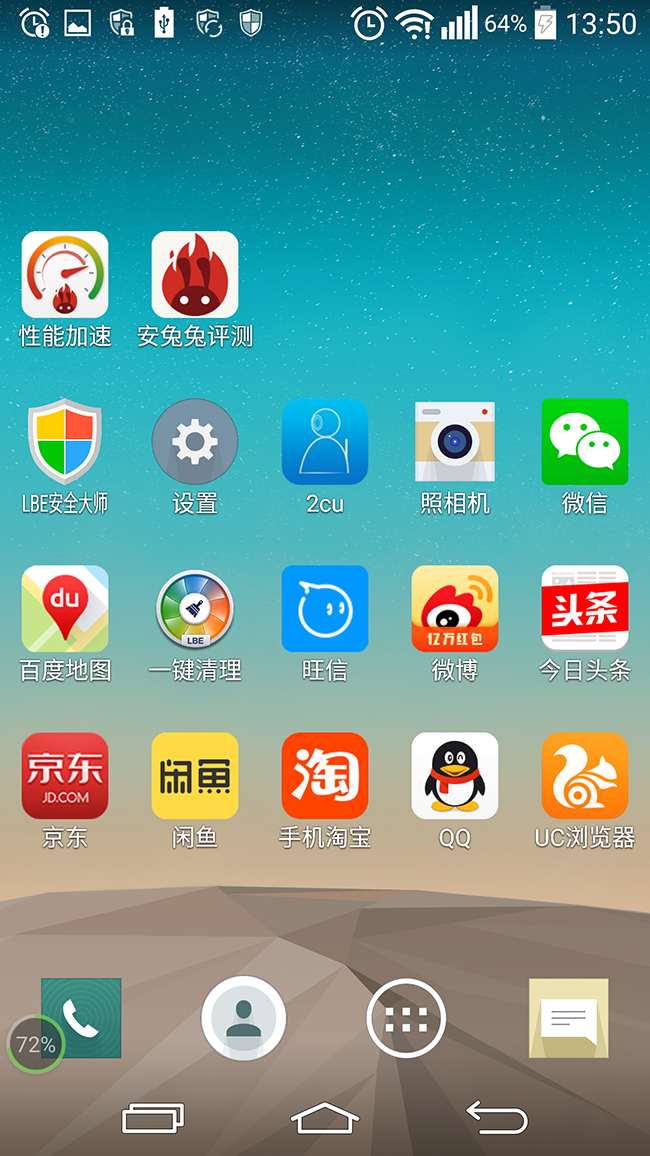650x1156 pixels.
Task: Open UC浏览器 browser
Action: click(x=585, y=776)
